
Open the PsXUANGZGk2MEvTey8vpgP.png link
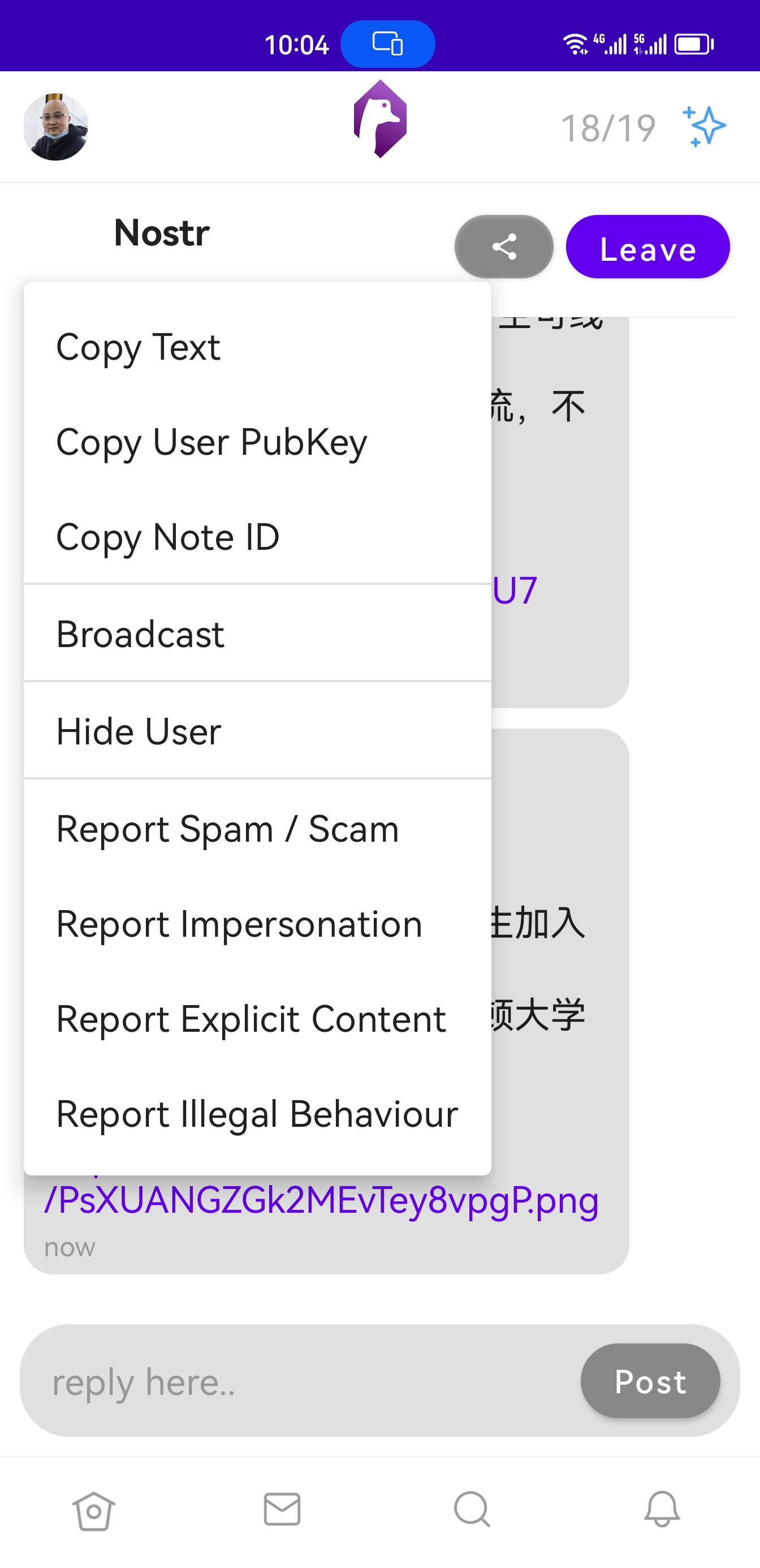click(321, 1201)
